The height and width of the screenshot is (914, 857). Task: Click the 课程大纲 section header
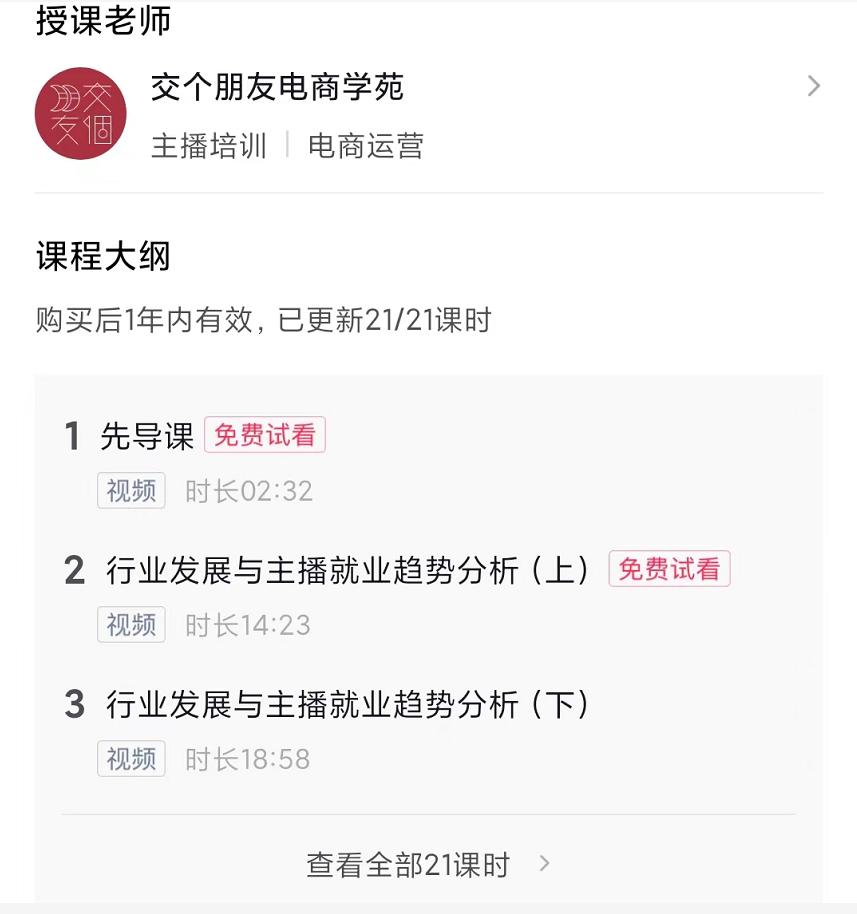click(102, 256)
